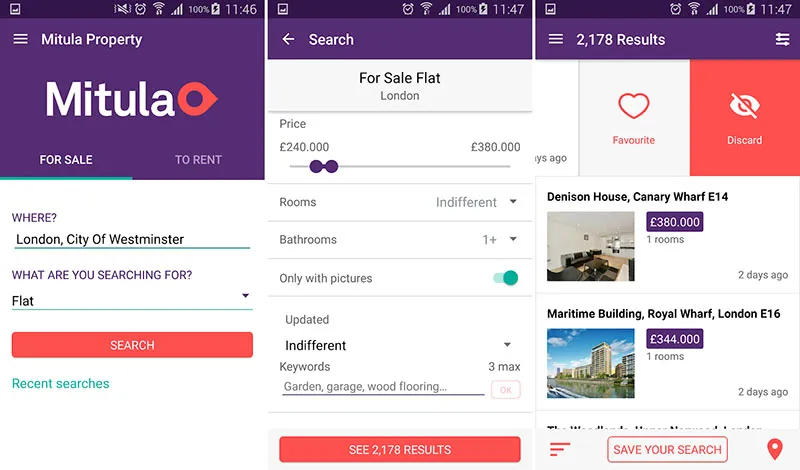Open the Rooms dropdown
800x470 pixels.
(x=476, y=202)
